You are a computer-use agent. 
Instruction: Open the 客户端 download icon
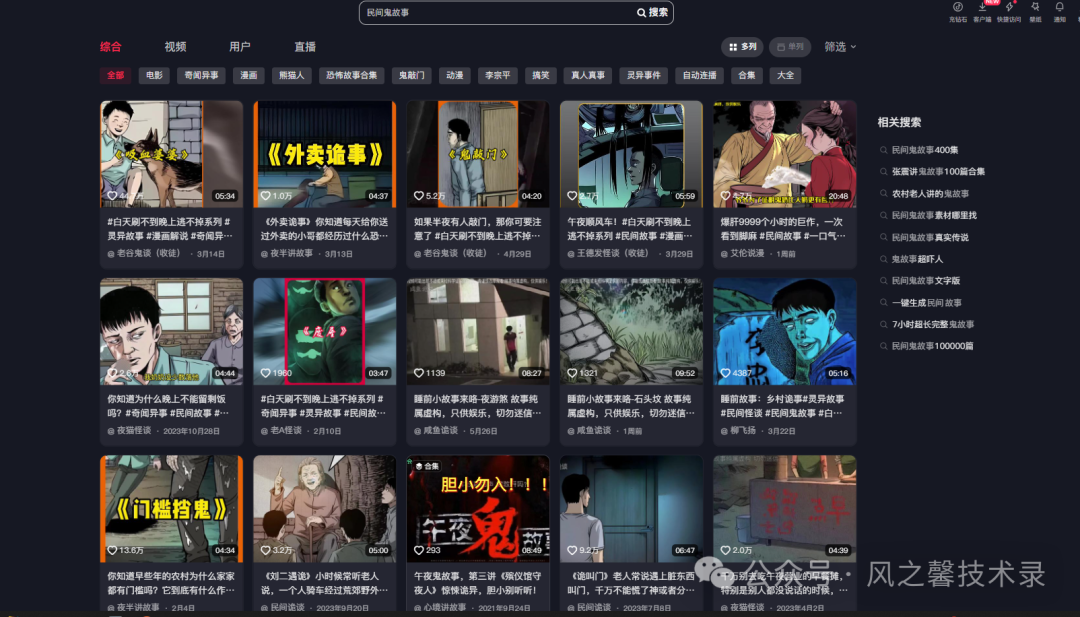pyautogui.click(x=982, y=10)
